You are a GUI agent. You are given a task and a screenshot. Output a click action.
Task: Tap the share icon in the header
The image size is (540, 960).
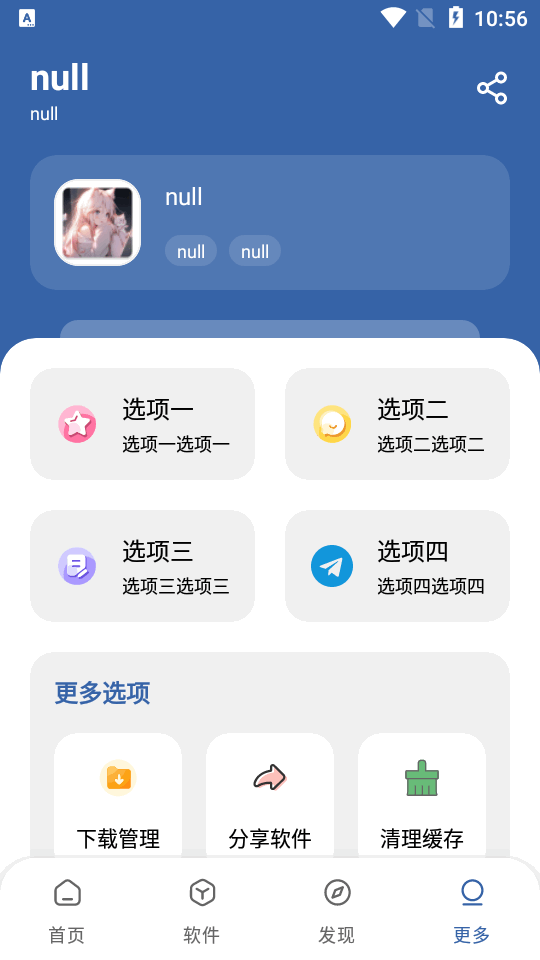(x=492, y=88)
